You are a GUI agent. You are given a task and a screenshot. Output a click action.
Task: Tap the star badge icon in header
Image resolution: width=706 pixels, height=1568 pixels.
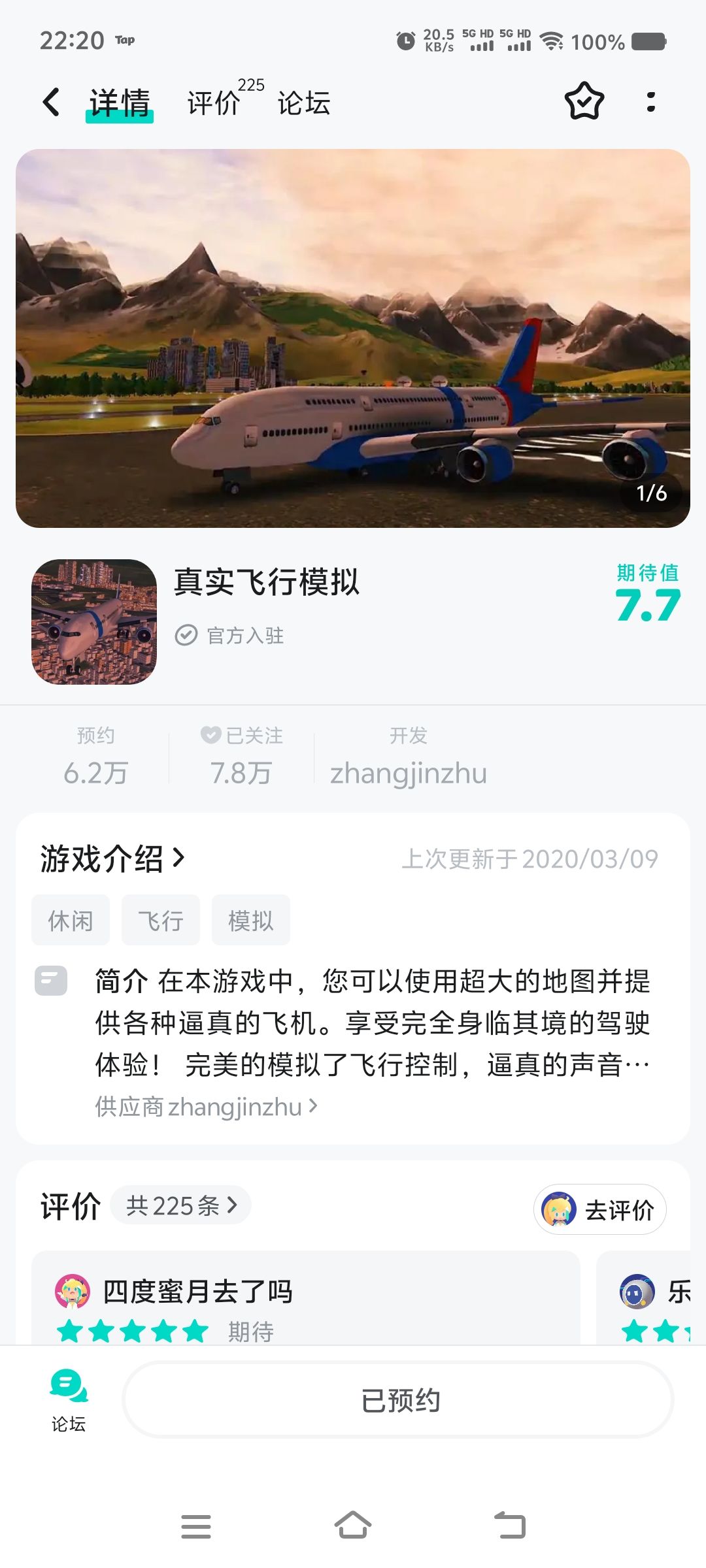pos(584,102)
